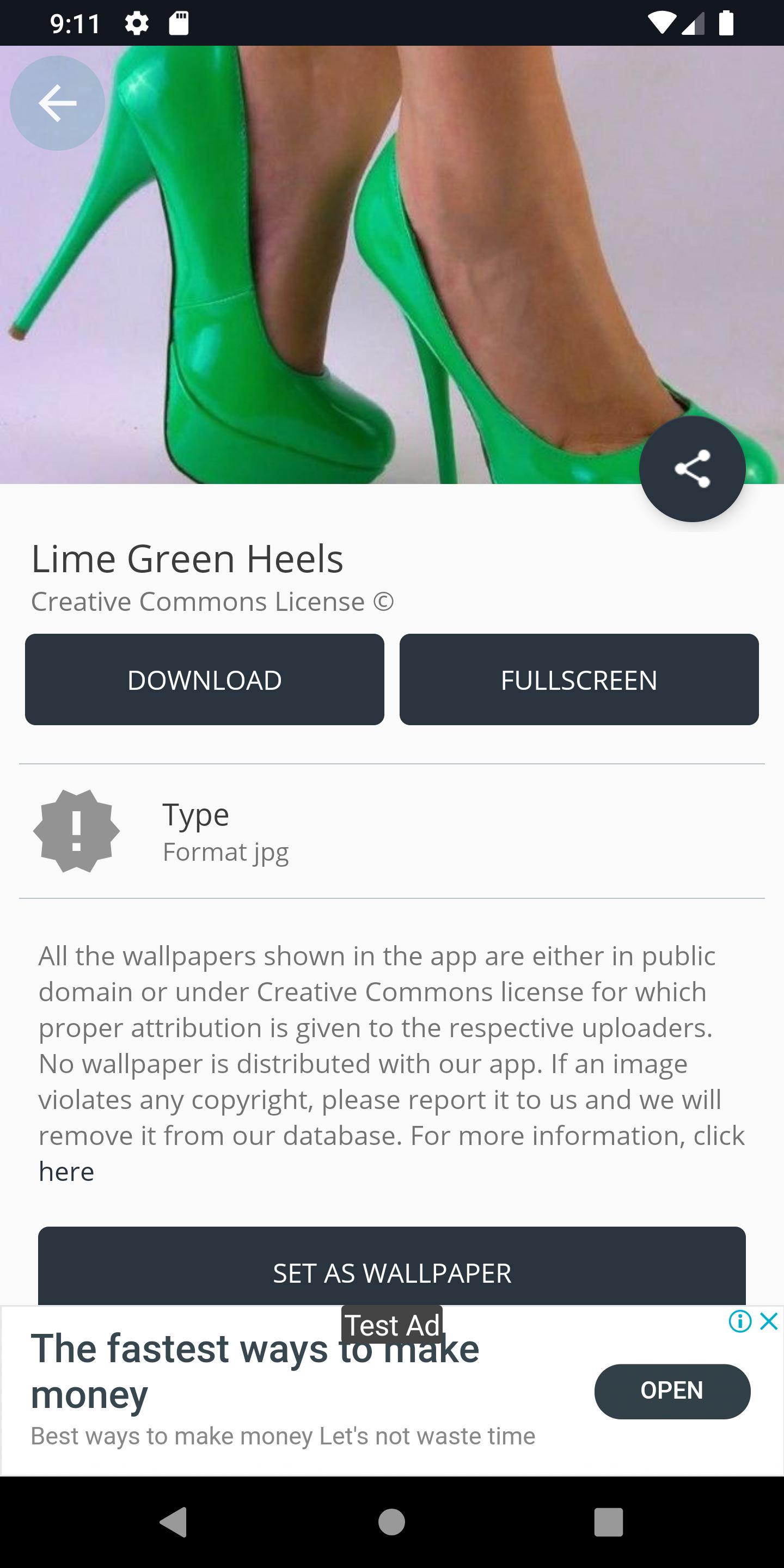The height and width of the screenshot is (1568, 784).
Task: Tap the system home button
Action: tap(391, 1522)
